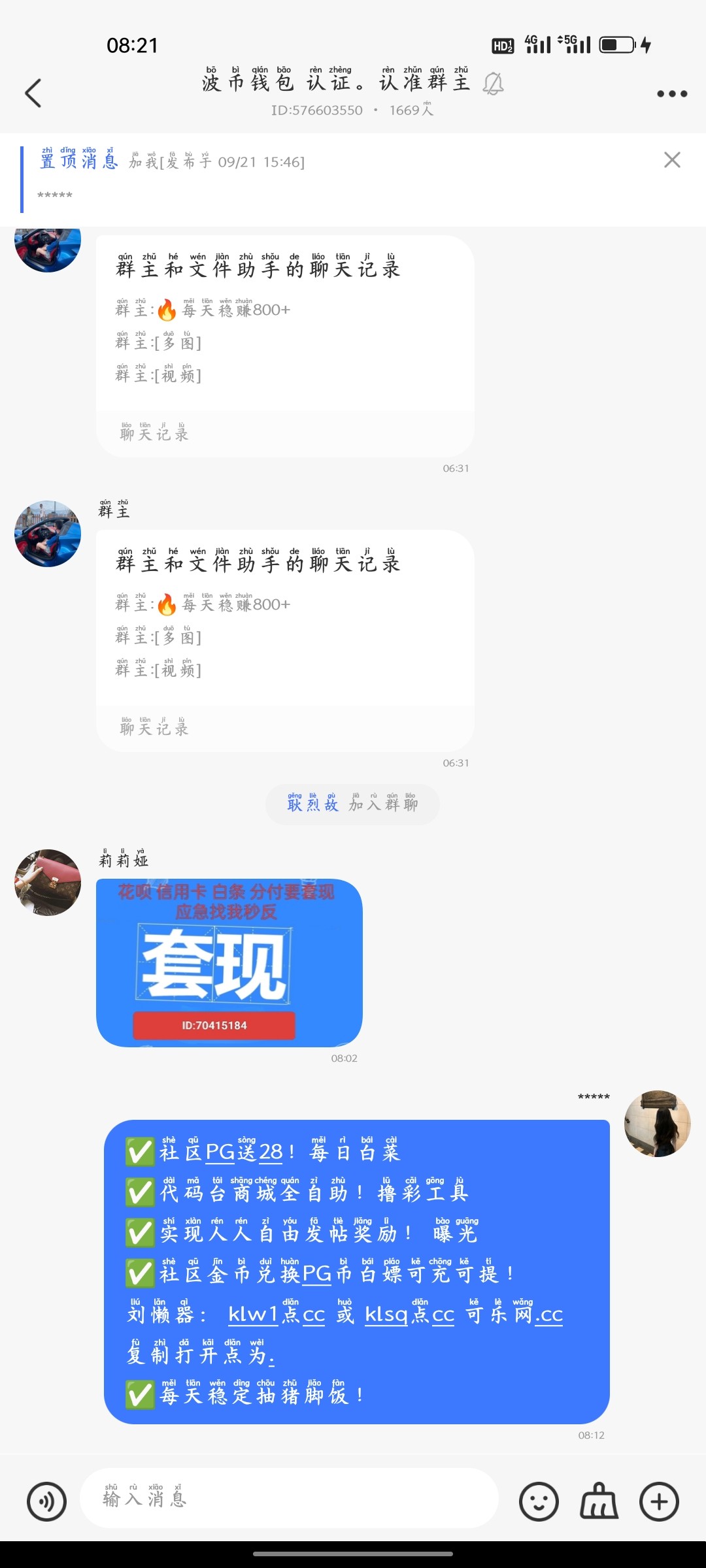The height and width of the screenshot is (1568, 706).
Task: View 莉莉娅's profile avatar
Action: pyautogui.click(x=48, y=882)
